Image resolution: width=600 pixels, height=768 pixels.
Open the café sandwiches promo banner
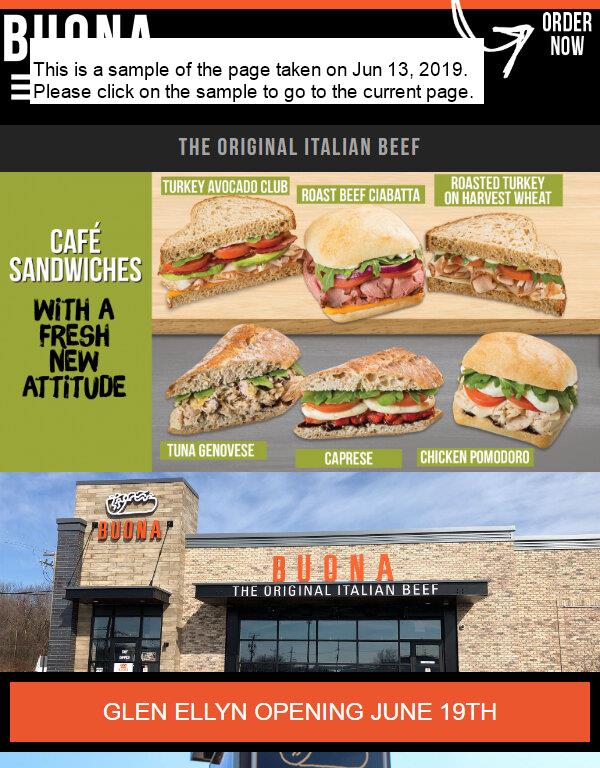[x=300, y=322]
